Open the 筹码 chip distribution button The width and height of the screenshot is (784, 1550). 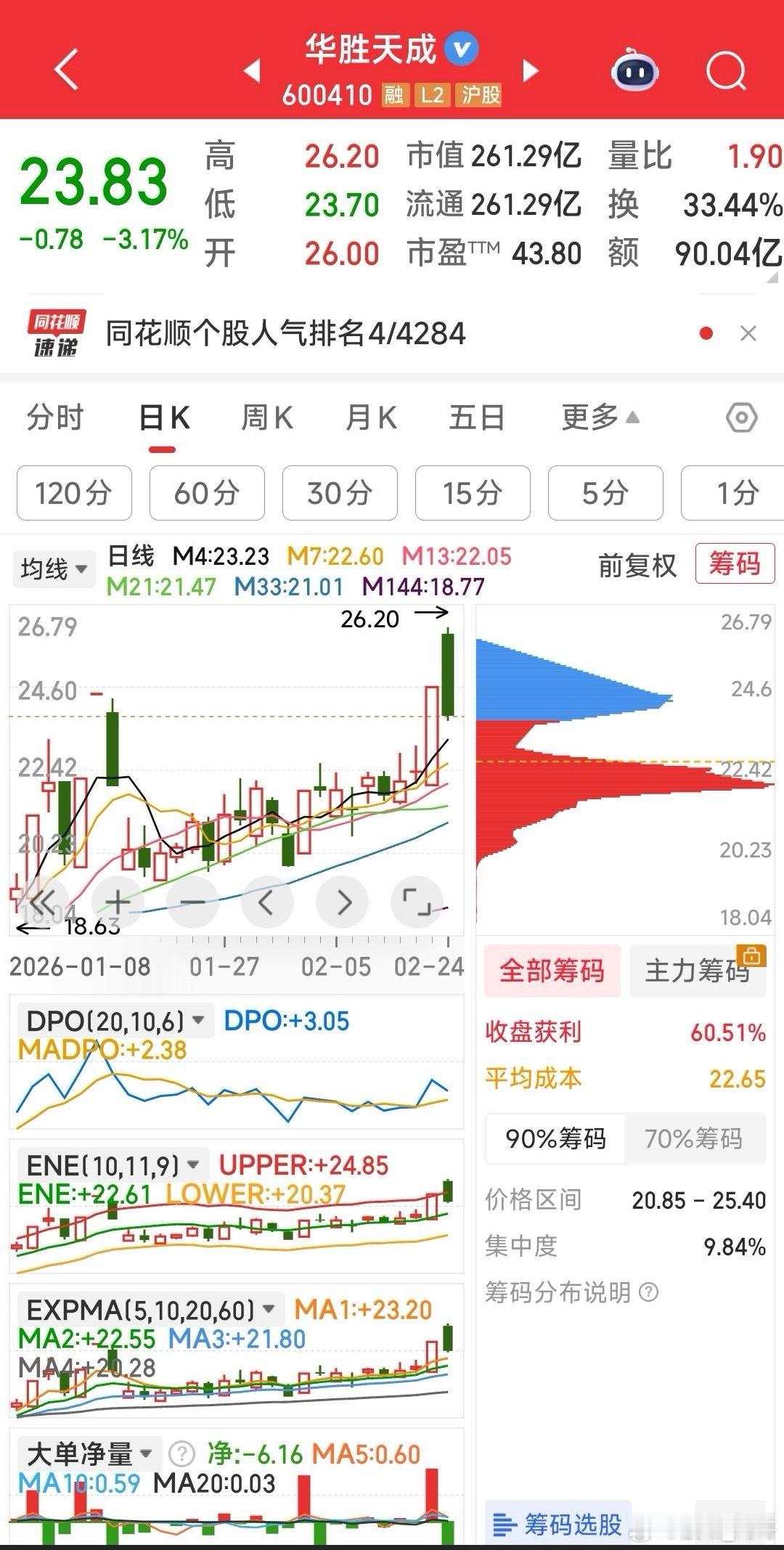coord(735,565)
